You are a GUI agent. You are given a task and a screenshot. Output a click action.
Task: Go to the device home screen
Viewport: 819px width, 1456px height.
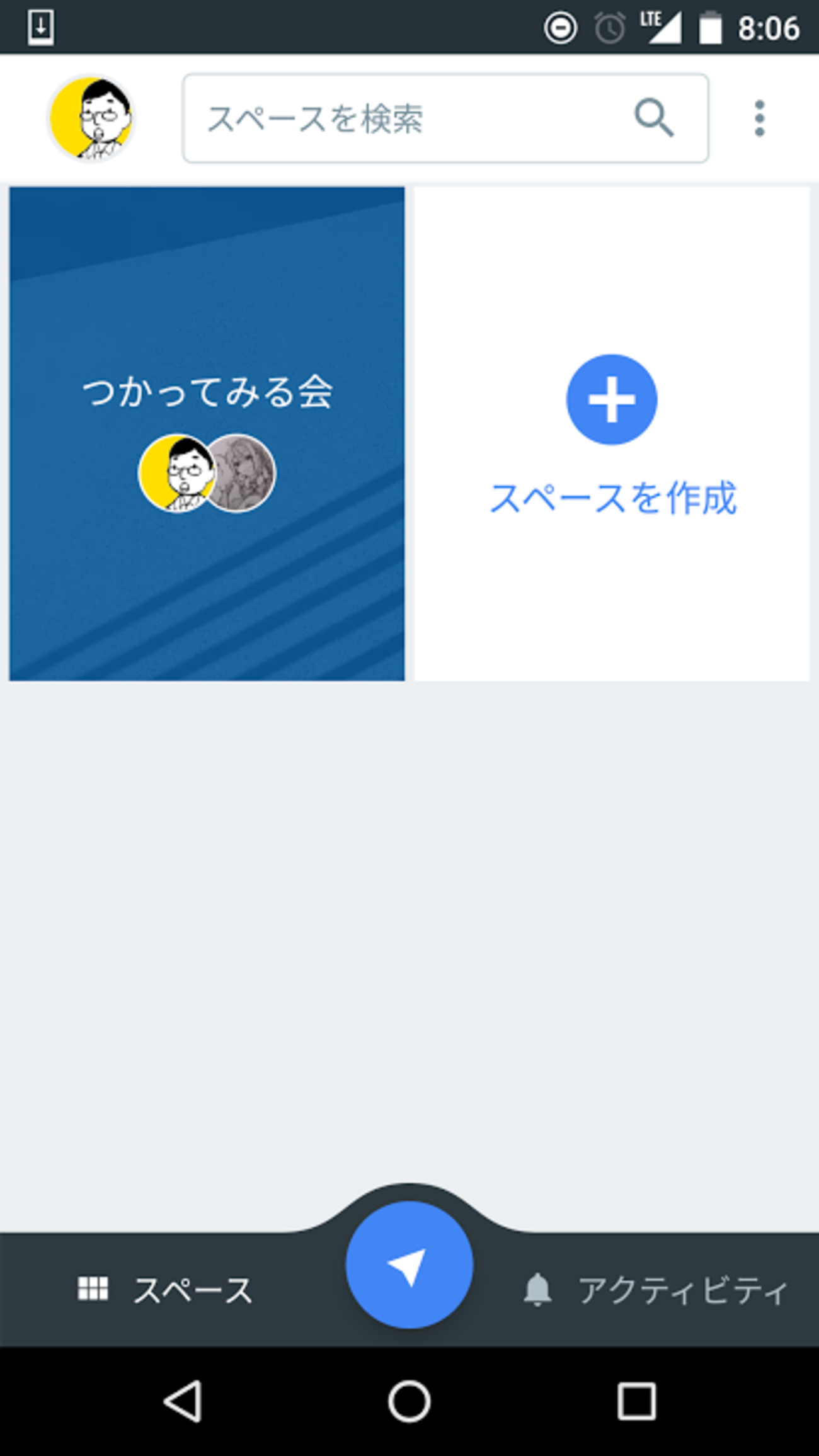[x=409, y=1402]
